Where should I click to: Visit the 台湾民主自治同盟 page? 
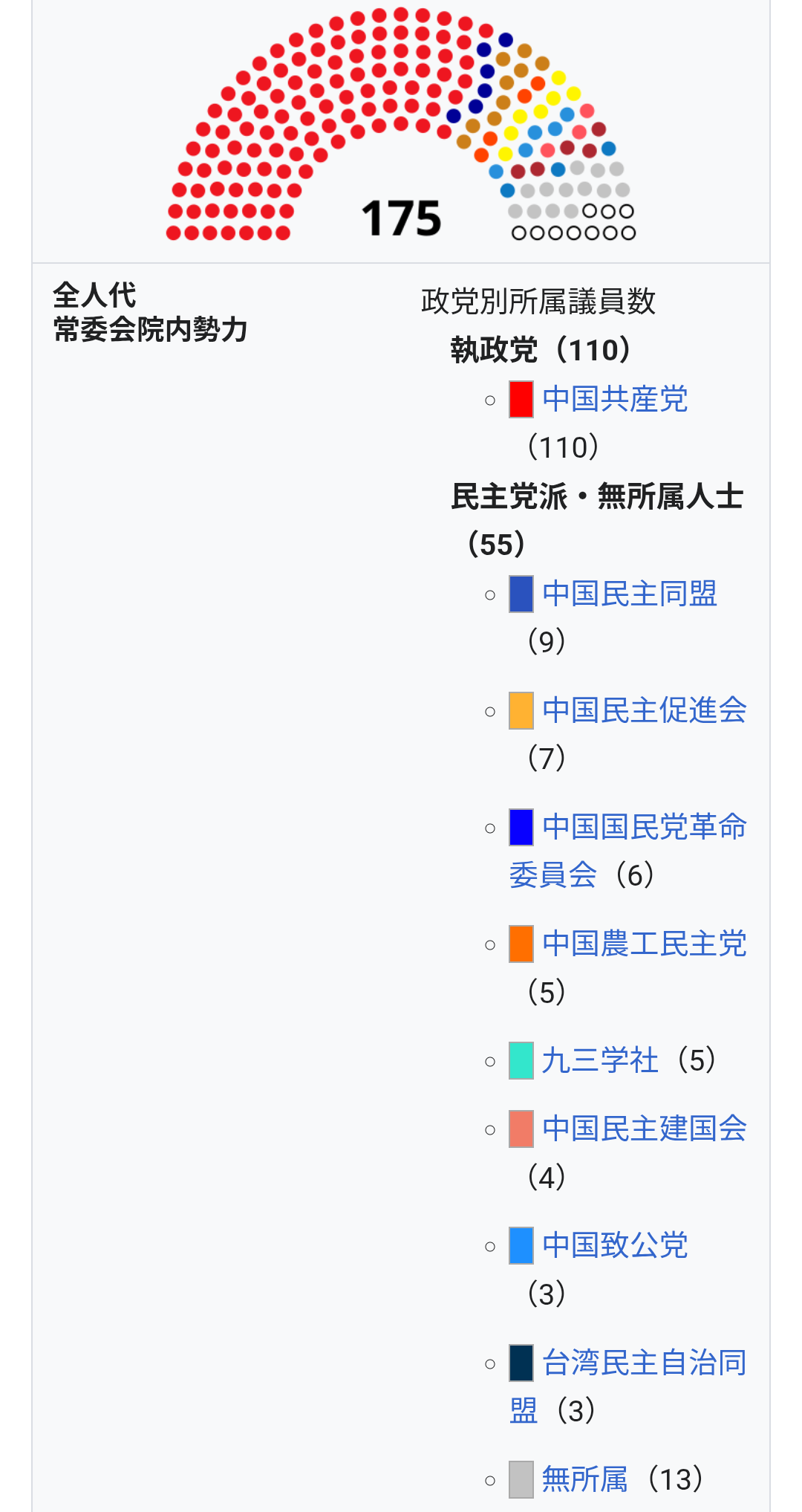pyautogui.click(x=644, y=1363)
